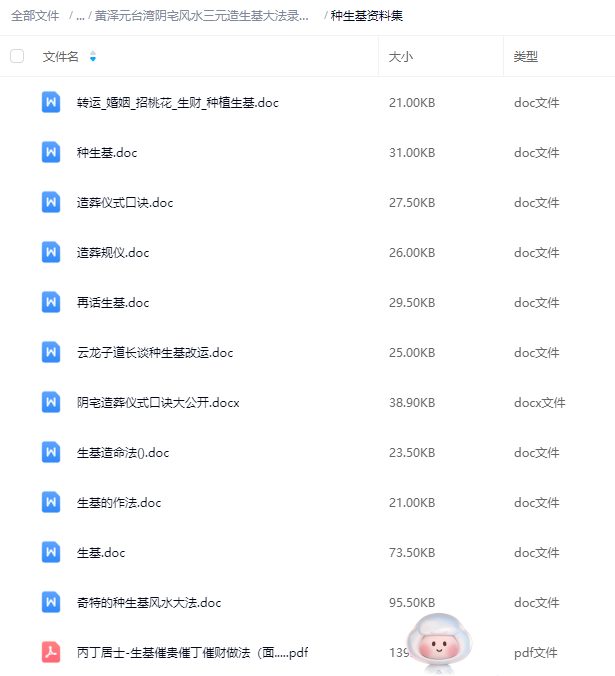Open 生基的作法.doc
The width and height of the screenshot is (615, 676).
click(x=119, y=503)
